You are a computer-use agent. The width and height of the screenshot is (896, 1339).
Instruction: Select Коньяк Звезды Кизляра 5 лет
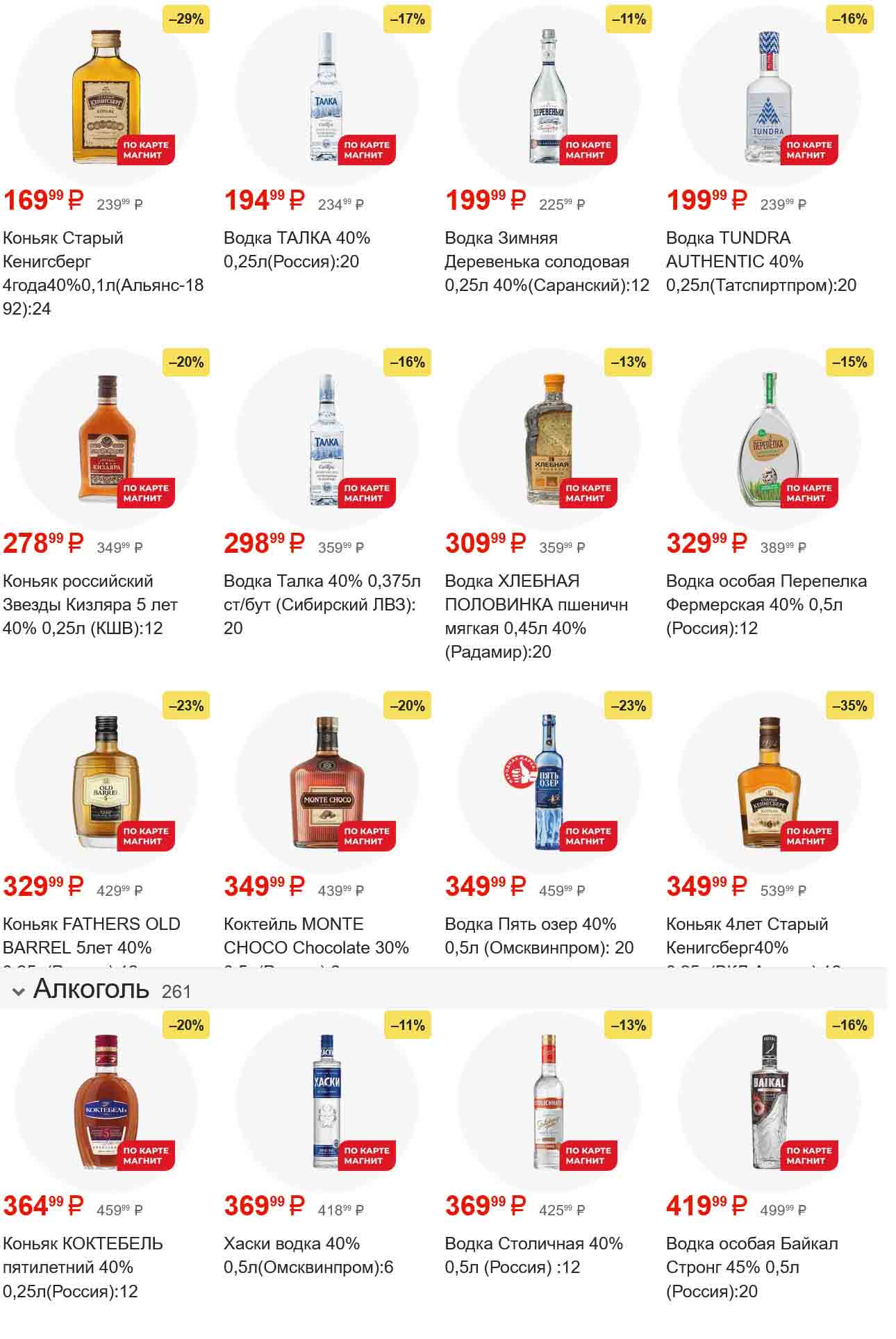click(106, 439)
